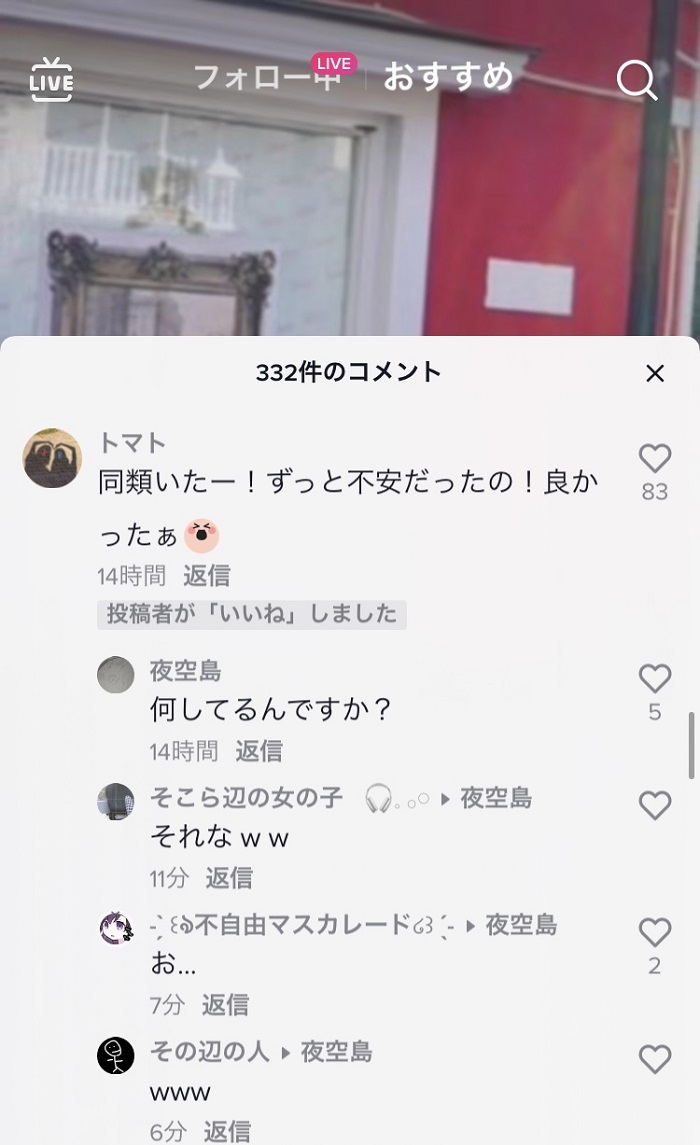Open the search magnifier
Image resolution: width=700 pixels, height=1145 pixels.
coord(636,79)
